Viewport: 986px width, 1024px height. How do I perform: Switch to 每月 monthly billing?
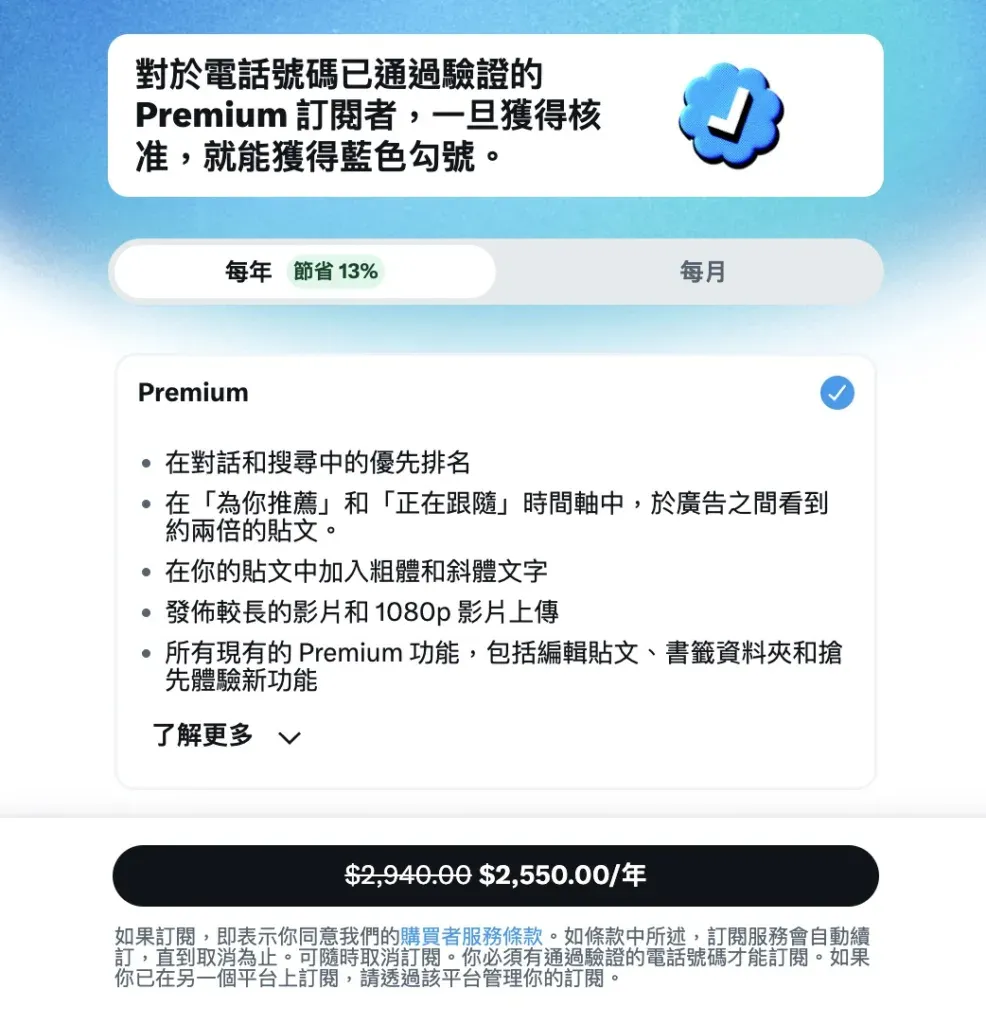[702, 272]
